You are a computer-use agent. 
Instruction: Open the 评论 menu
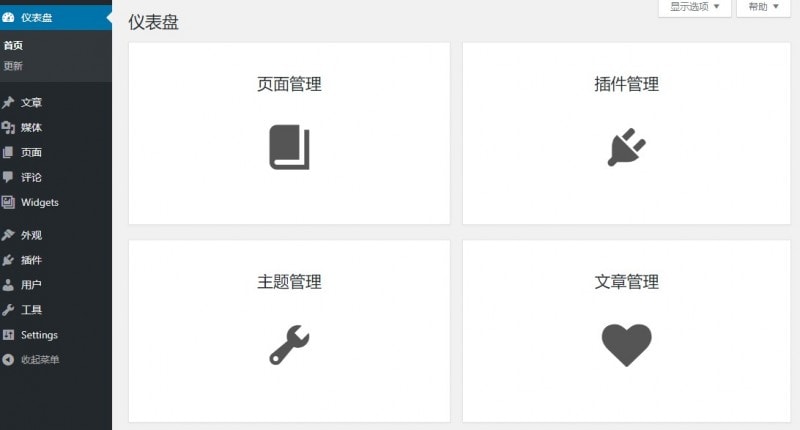[31, 177]
